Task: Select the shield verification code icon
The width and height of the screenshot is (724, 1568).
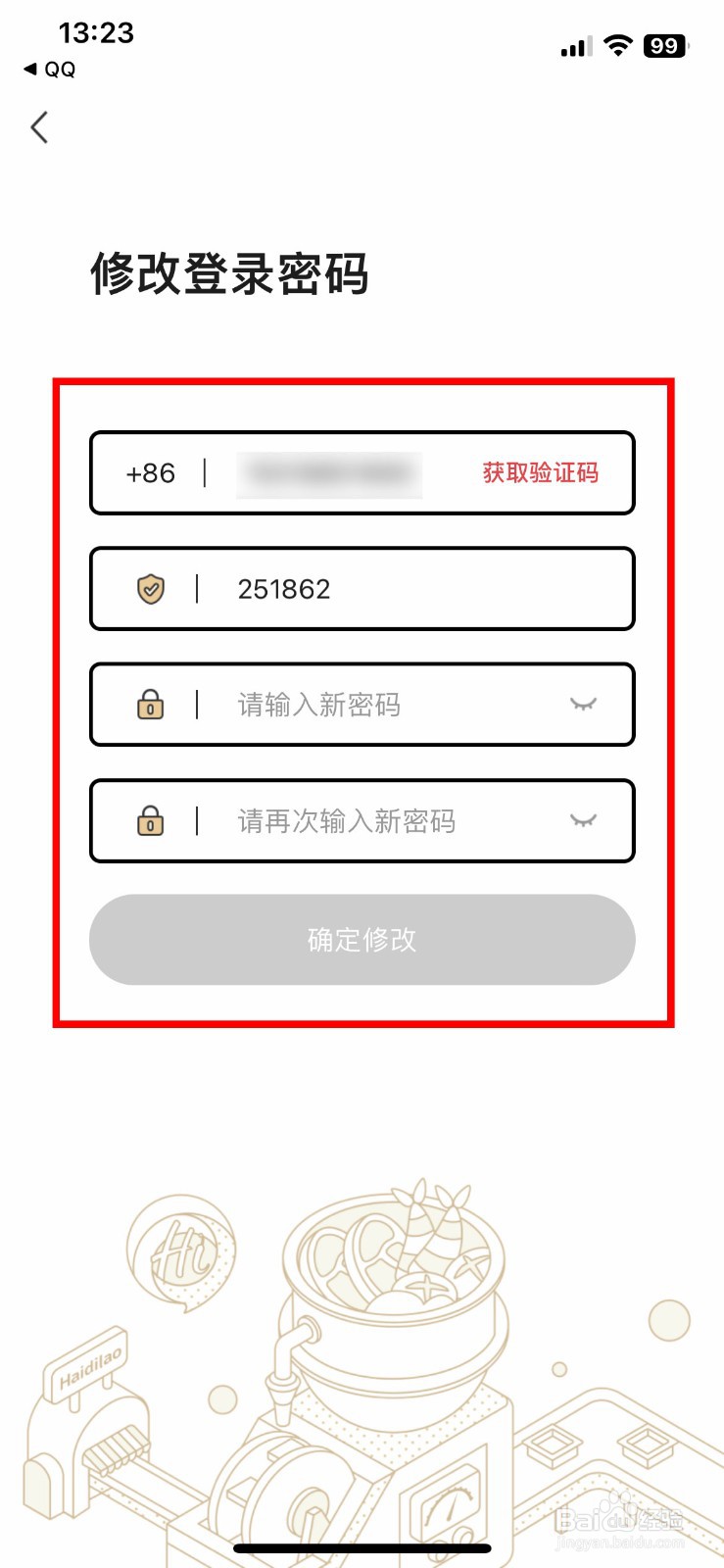Action: coord(150,589)
